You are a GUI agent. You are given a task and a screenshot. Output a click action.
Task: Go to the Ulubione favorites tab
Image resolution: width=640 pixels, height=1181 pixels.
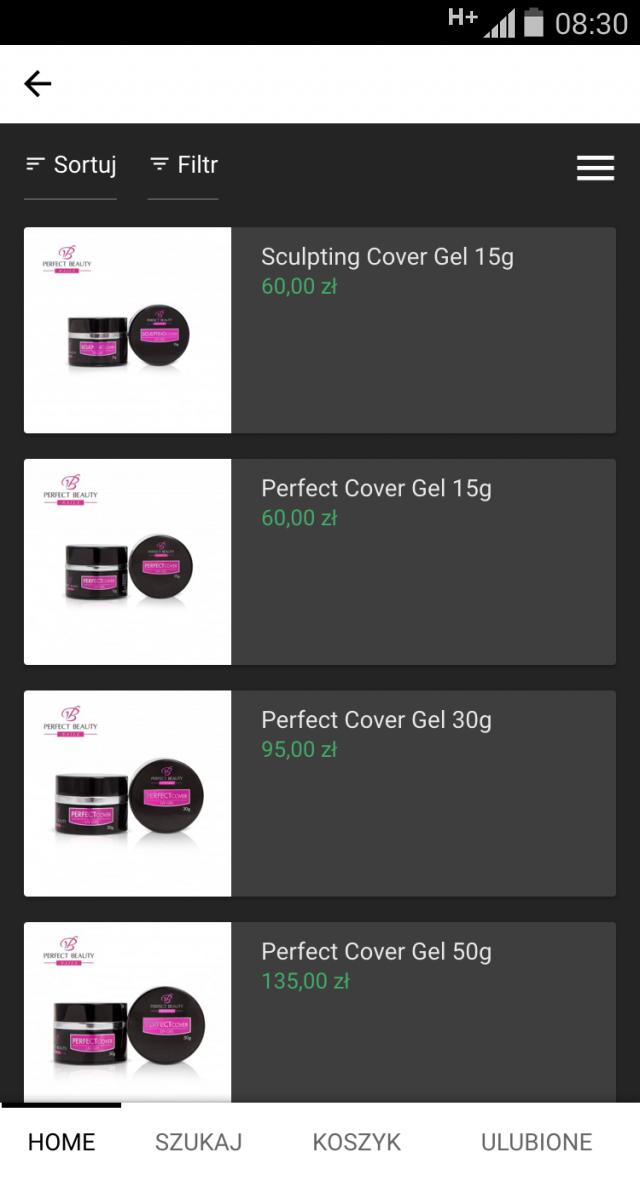click(x=536, y=1142)
